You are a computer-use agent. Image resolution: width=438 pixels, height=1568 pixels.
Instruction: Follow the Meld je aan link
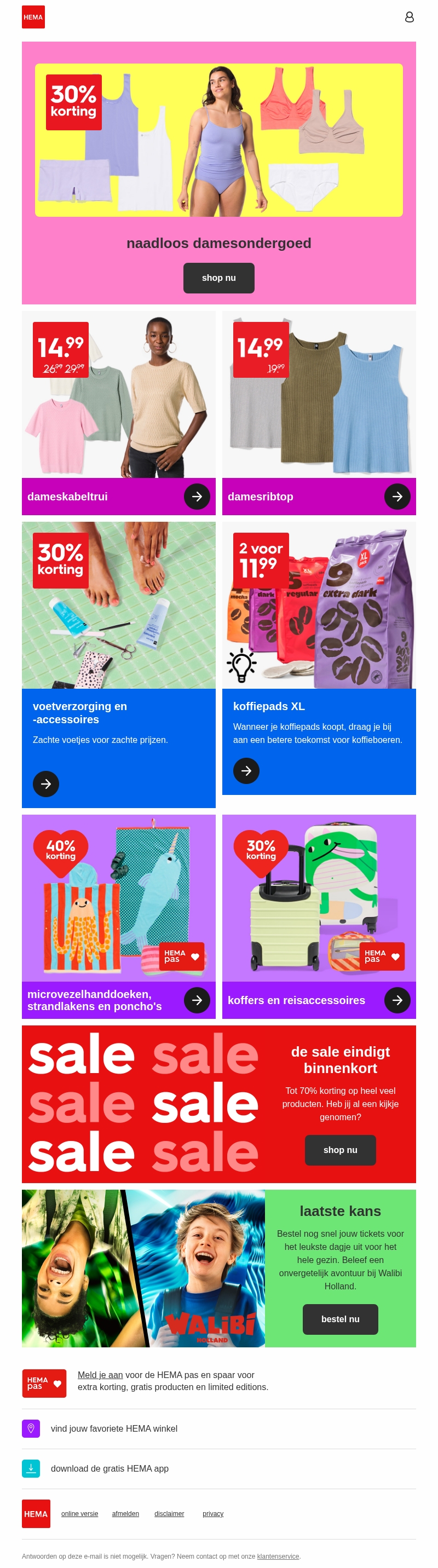click(100, 1374)
